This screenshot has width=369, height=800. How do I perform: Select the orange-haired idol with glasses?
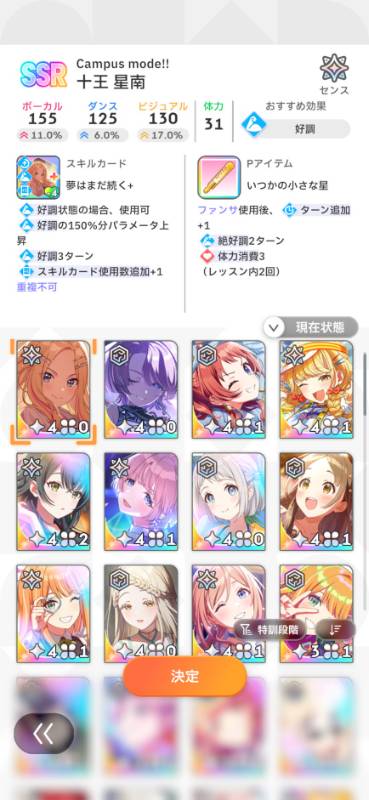pos(53,614)
